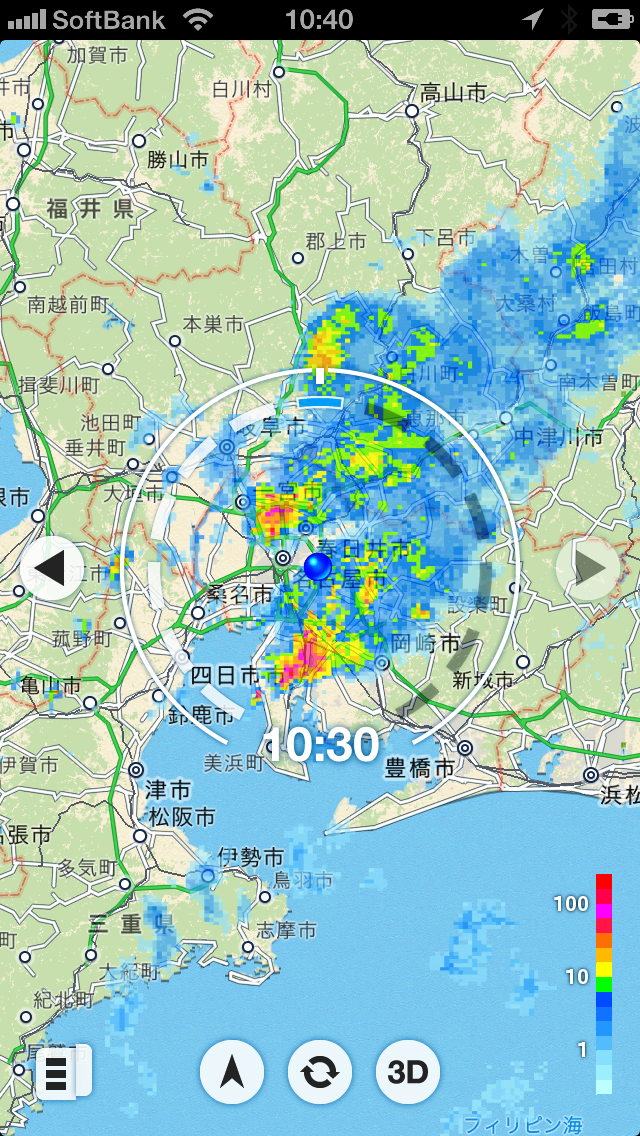
Task: Refresh the rain radar data
Action: [x=320, y=1072]
